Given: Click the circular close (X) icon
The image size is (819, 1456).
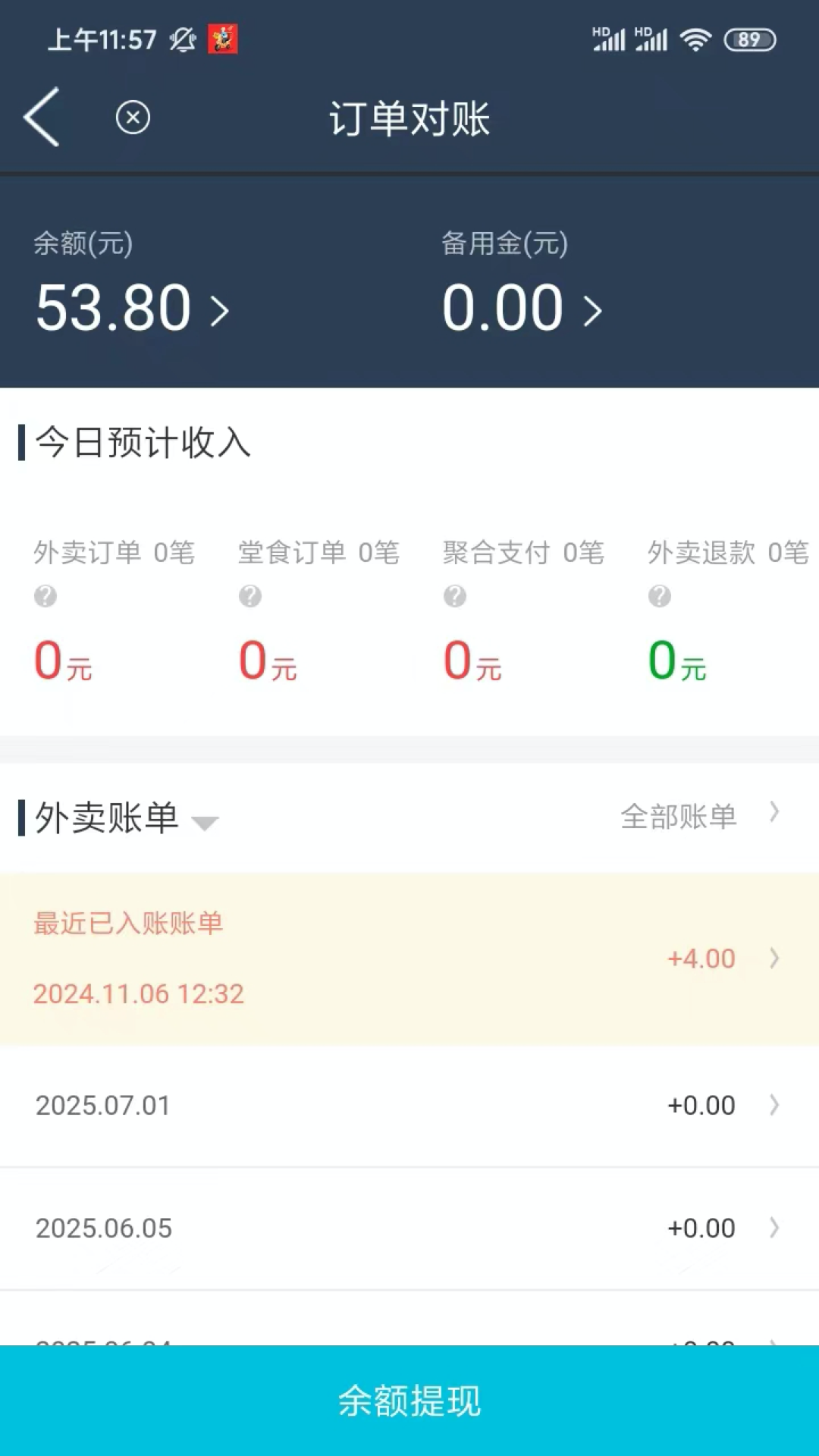Looking at the screenshot, I should [x=133, y=118].
